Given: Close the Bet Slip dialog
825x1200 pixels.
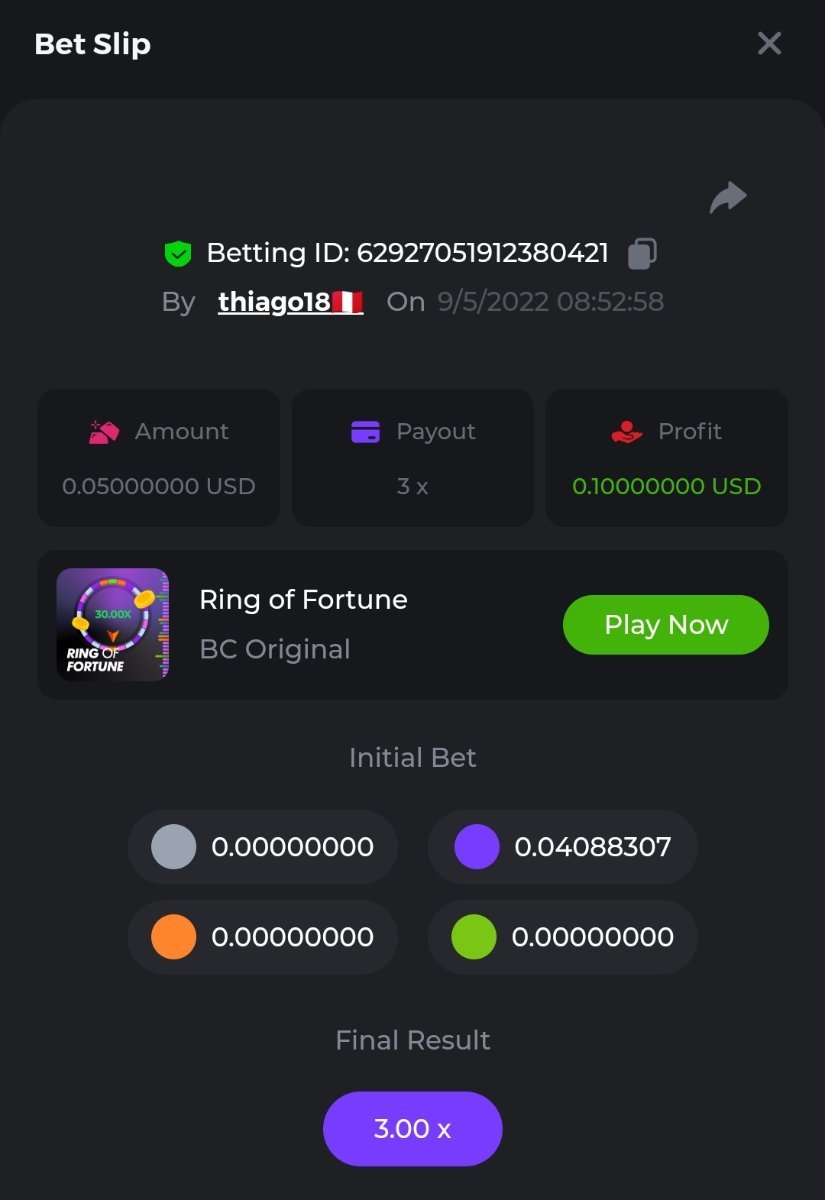Looking at the screenshot, I should 769,43.
